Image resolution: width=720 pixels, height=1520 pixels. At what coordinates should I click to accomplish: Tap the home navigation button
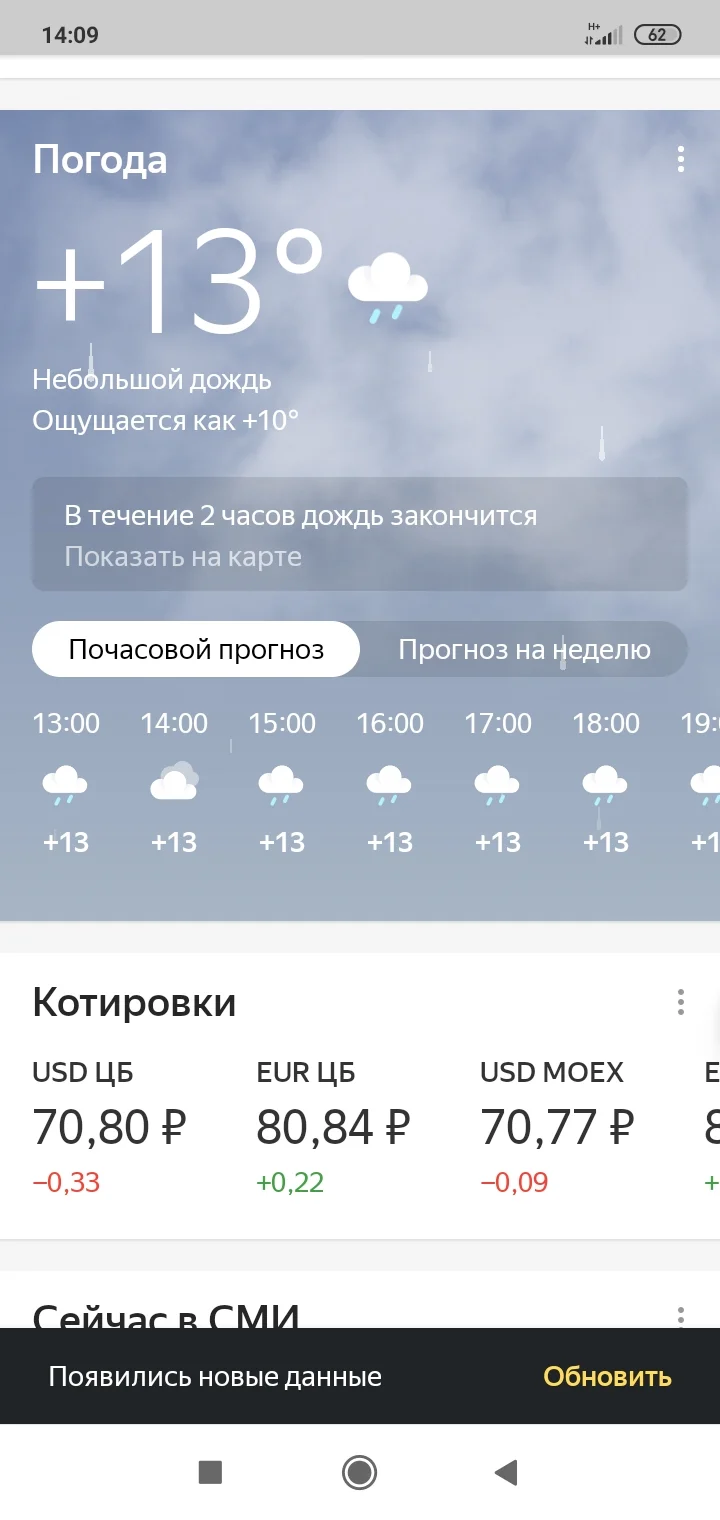click(359, 1472)
